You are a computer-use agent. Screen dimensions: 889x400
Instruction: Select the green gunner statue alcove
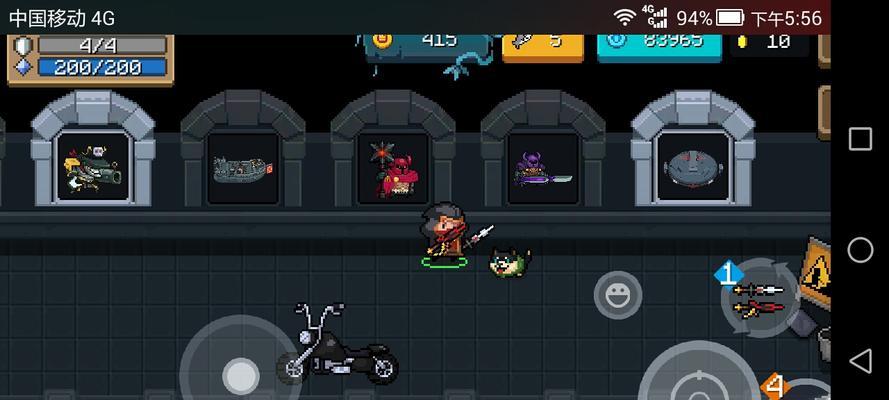pyautogui.click(x=92, y=166)
